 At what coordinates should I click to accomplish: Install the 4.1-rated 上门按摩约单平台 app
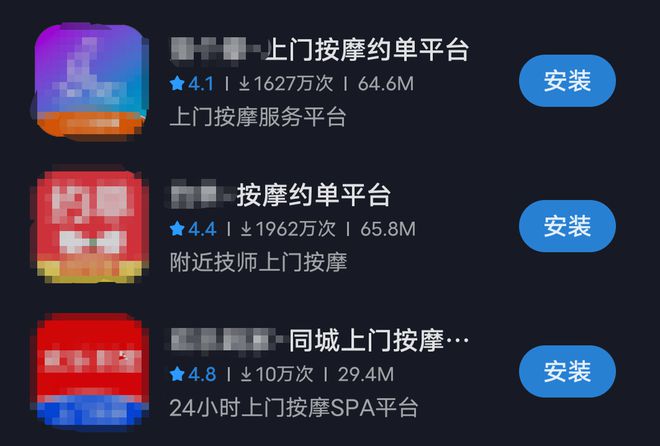coord(567,81)
